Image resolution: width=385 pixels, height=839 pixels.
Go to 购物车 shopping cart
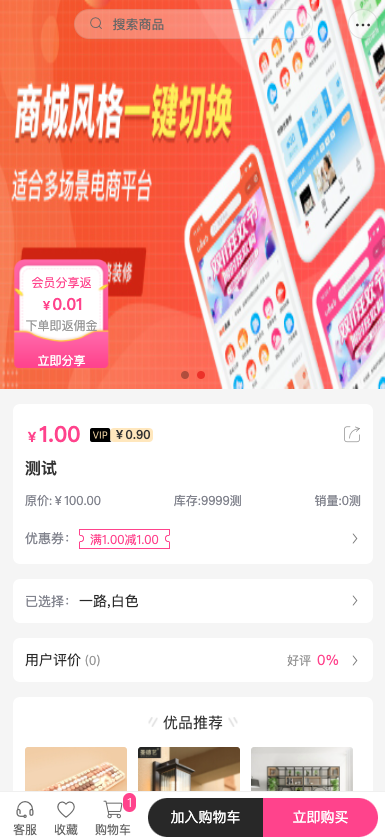tap(113, 818)
